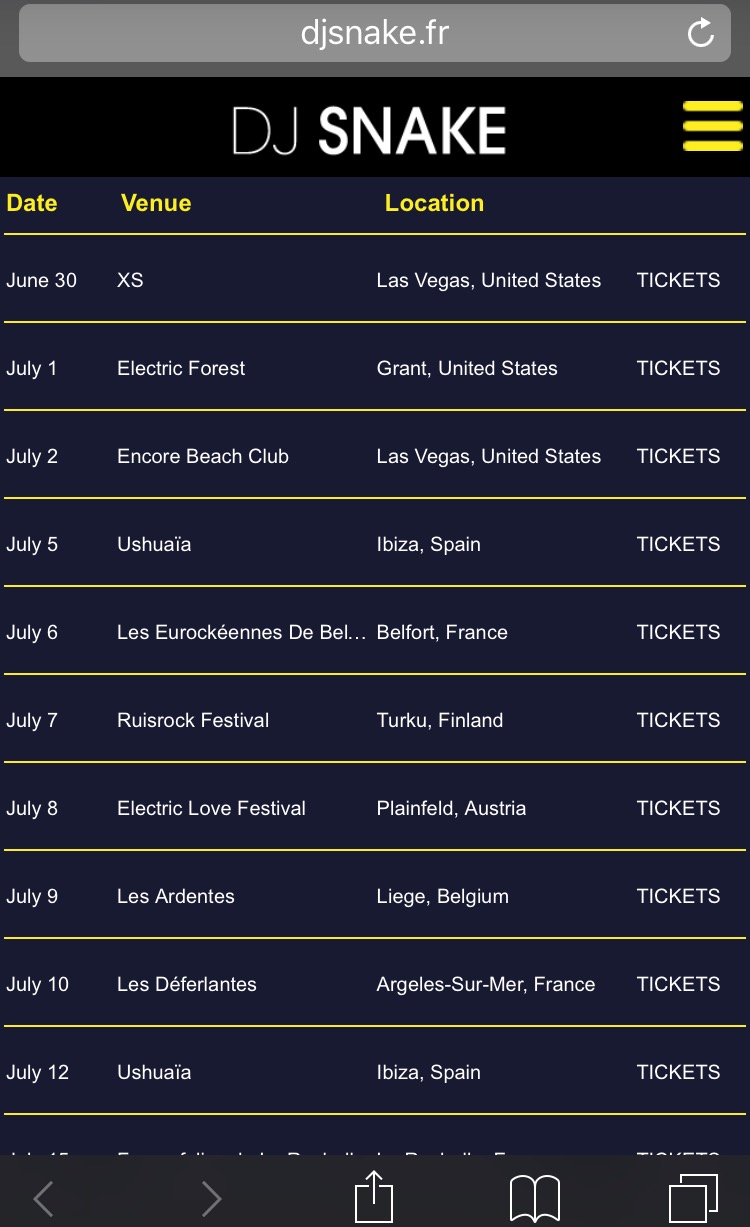Get TICKETS for Encore Beach Club

(x=678, y=456)
